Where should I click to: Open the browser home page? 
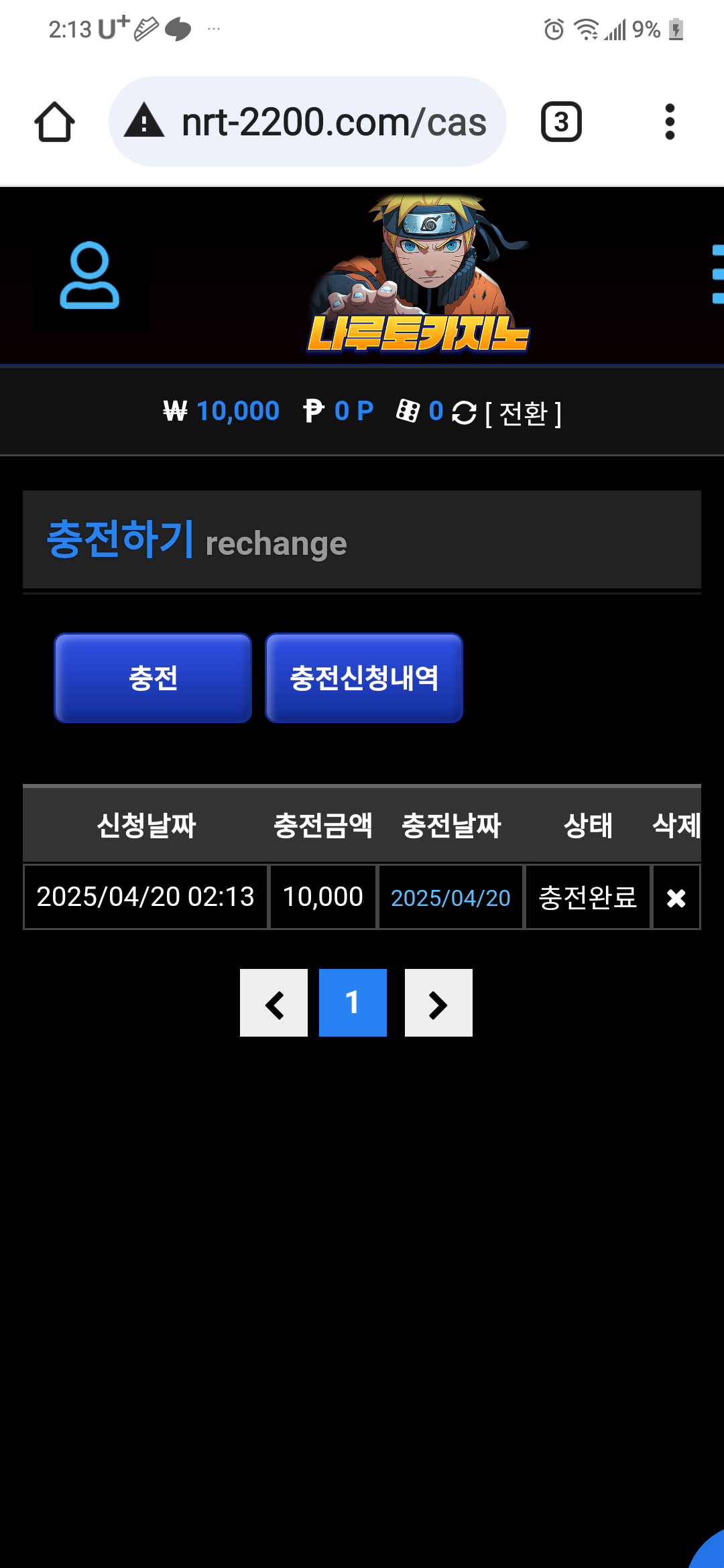coord(54,122)
